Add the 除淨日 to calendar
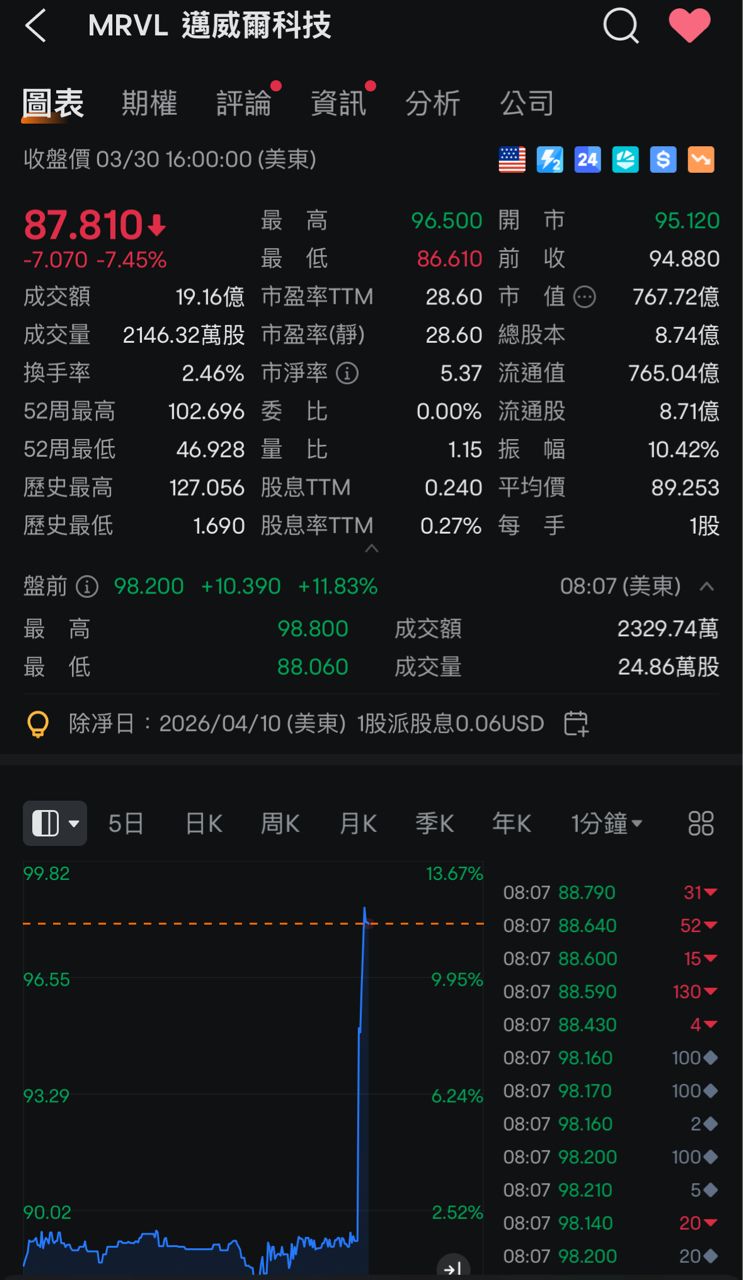 coord(576,723)
